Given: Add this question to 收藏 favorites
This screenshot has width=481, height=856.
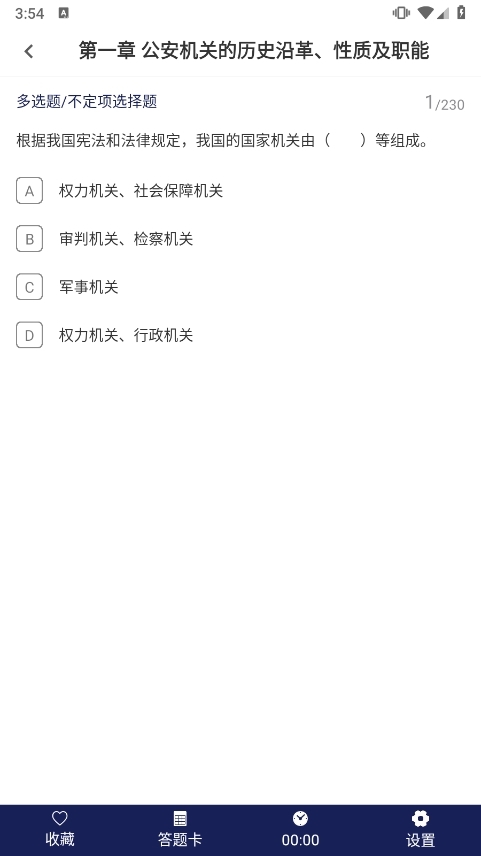Looking at the screenshot, I should (x=60, y=829).
